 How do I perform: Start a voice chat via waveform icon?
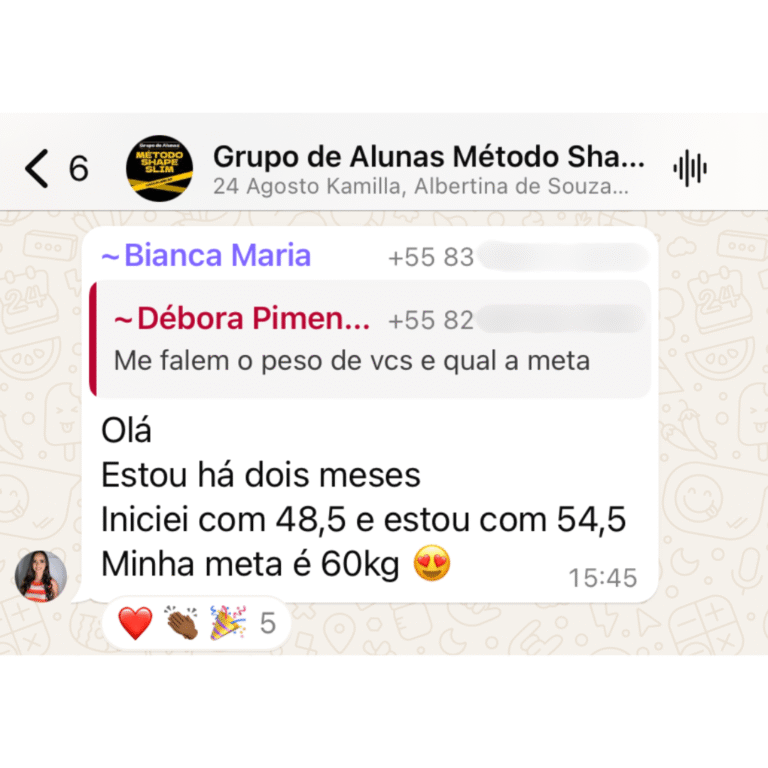coord(690,169)
